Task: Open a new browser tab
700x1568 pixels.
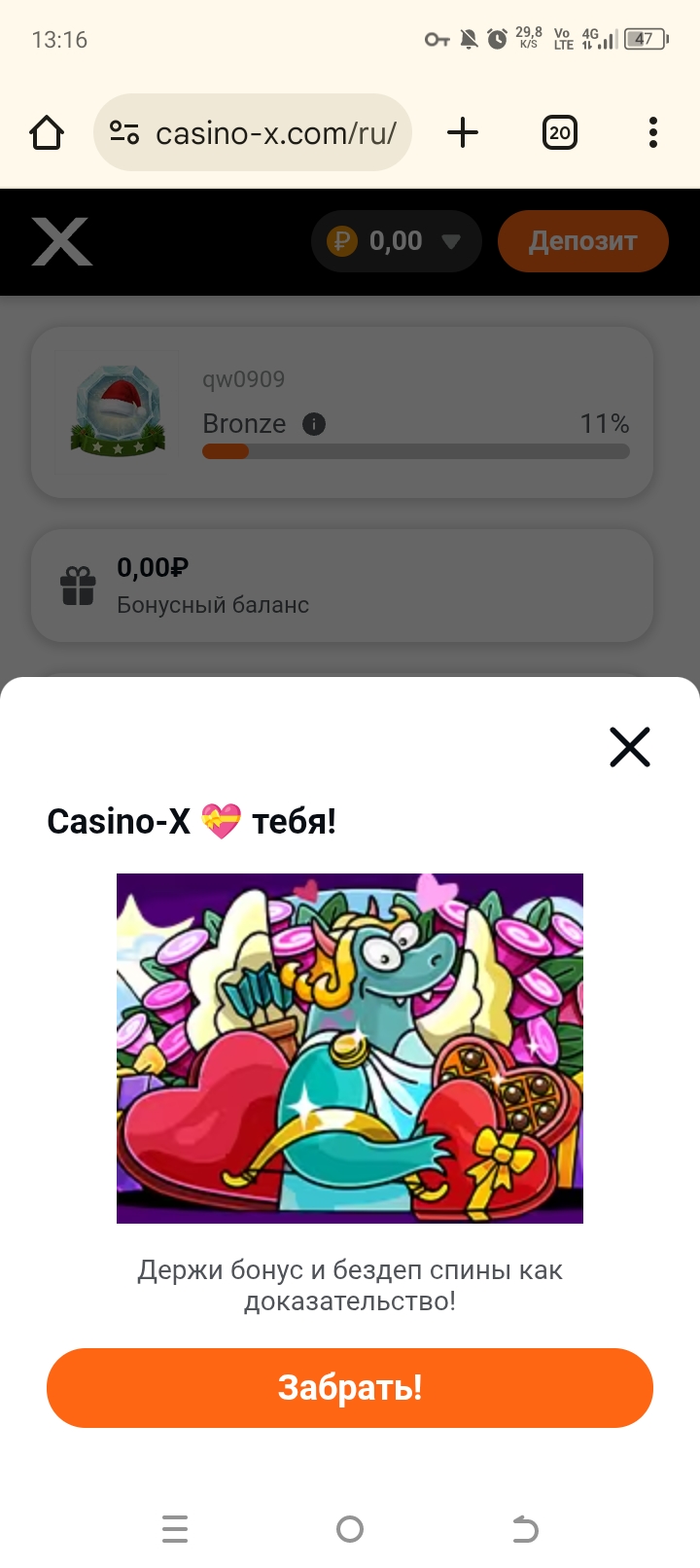Action: [x=463, y=132]
